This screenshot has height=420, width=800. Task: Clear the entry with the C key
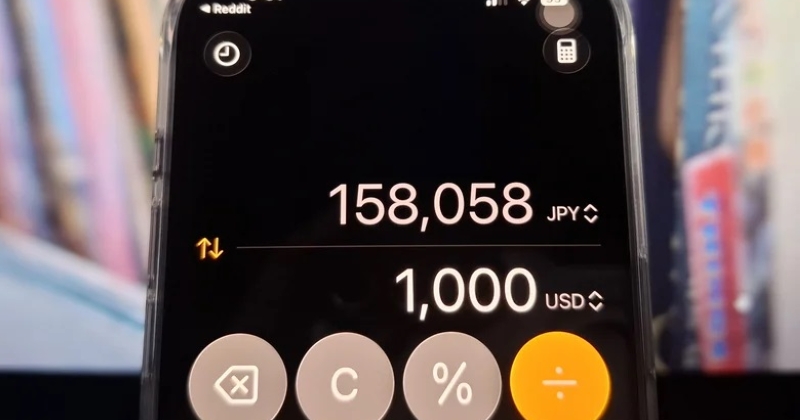pos(345,383)
